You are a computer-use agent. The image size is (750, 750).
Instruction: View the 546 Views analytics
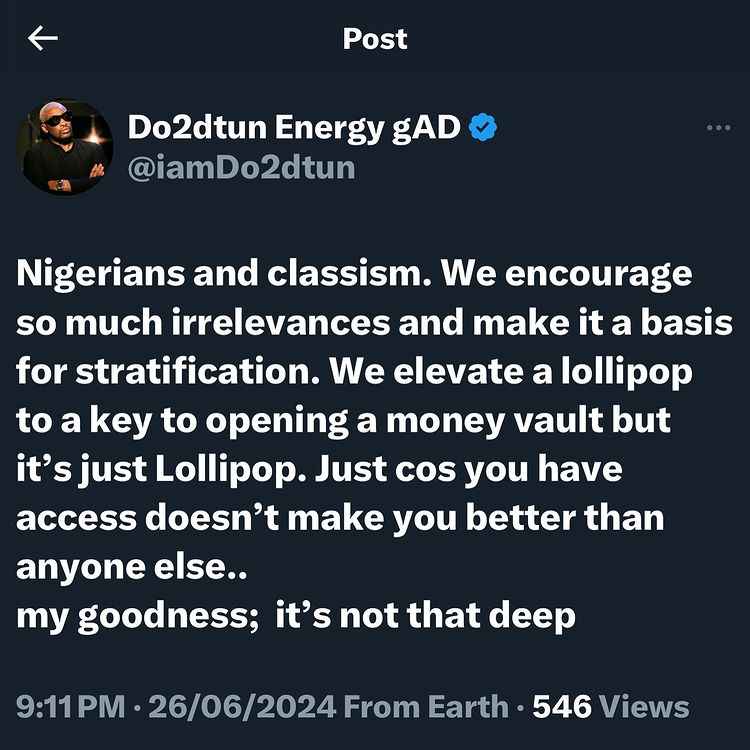pyautogui.click(x=610, y=707)
